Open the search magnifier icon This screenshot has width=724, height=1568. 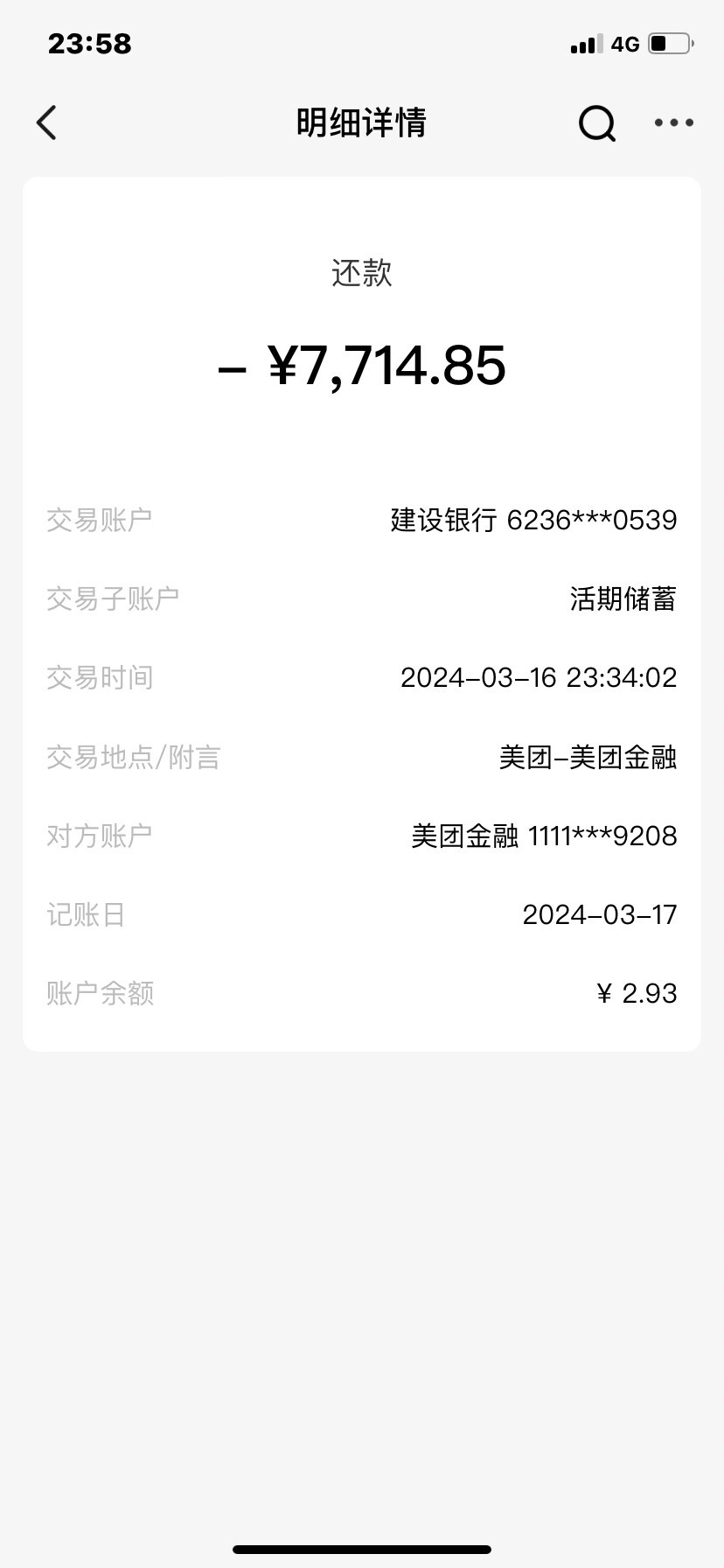tap(597, 123)
